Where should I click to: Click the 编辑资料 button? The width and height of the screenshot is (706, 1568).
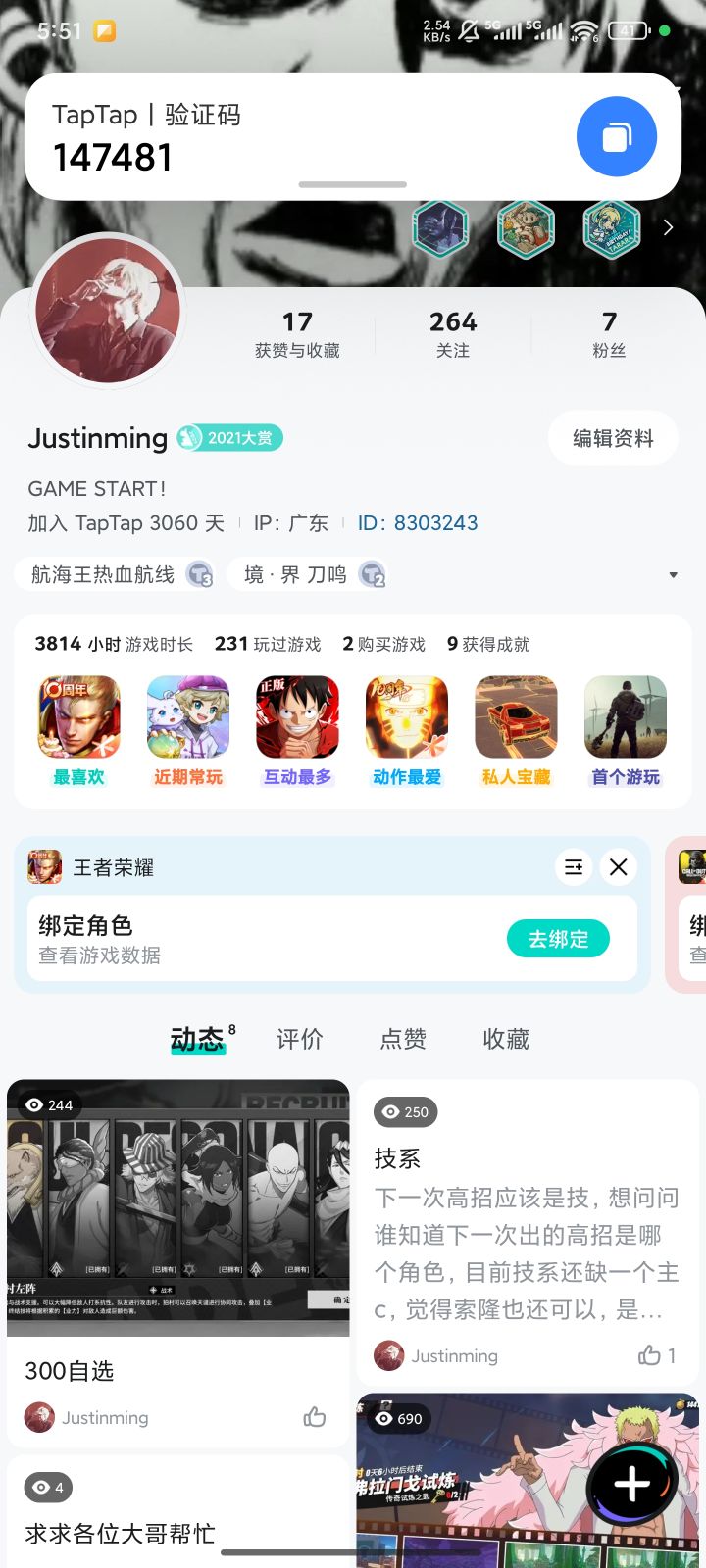click(x=612, y=438)
